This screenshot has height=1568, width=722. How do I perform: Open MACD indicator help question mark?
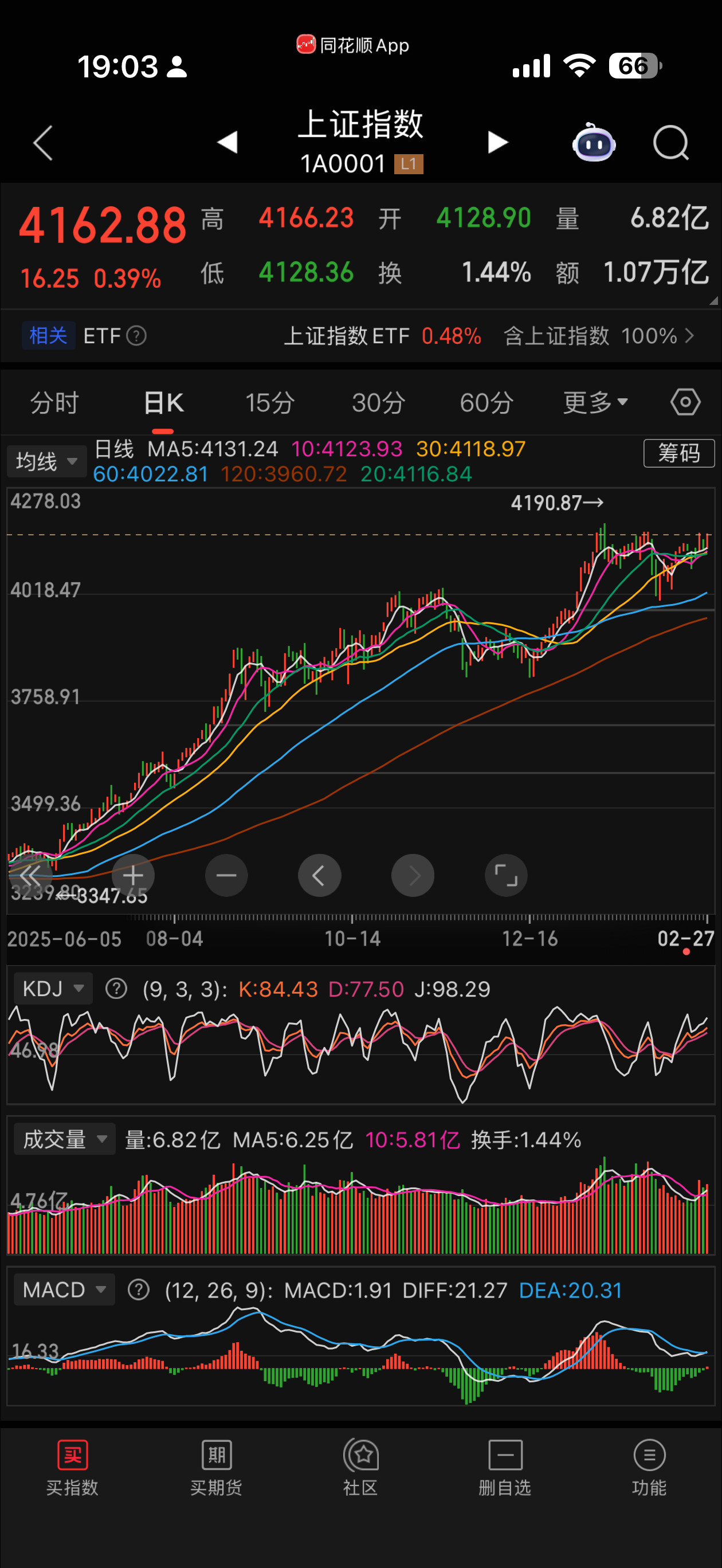[x=138, y=1290]
